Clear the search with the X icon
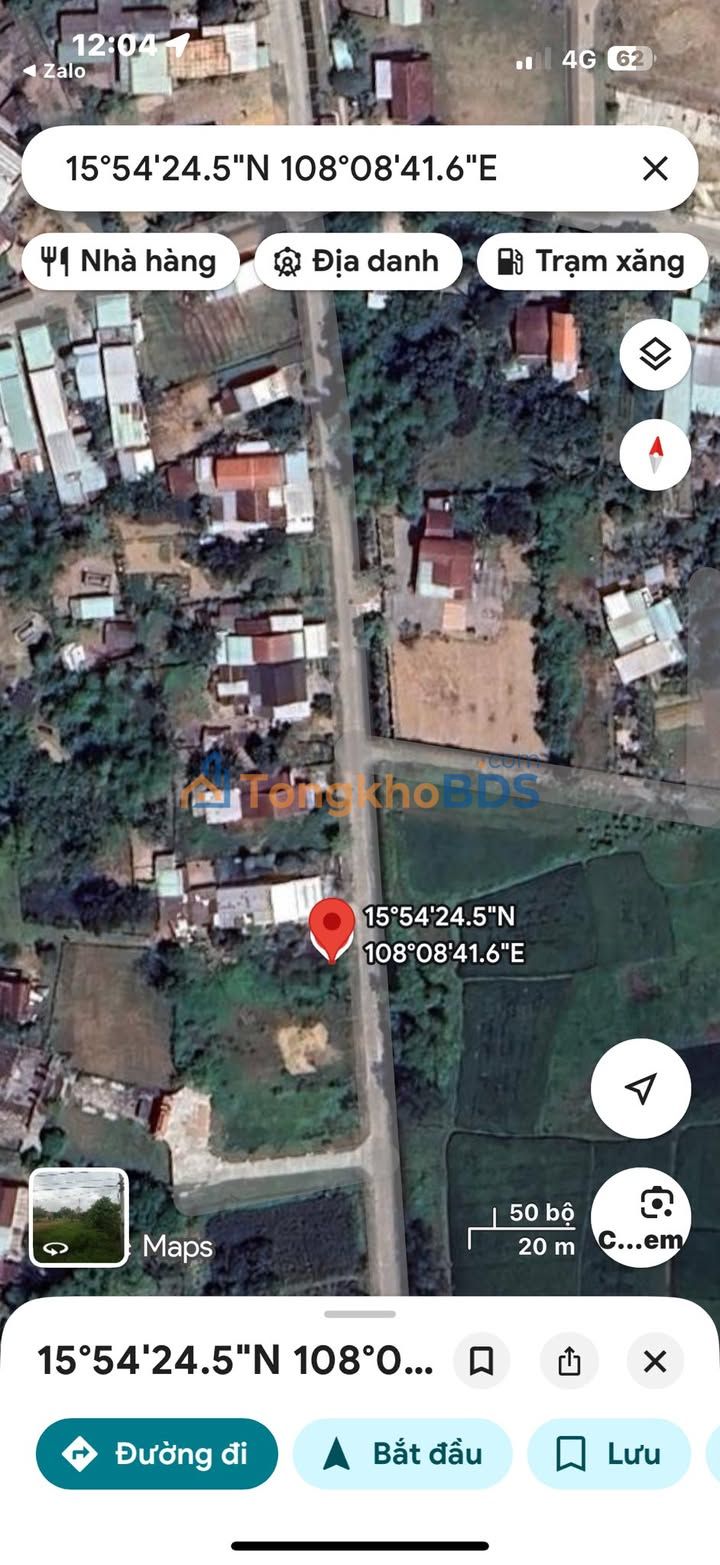The height and width of the screenshot is (1565, 720). click(655, 168)
